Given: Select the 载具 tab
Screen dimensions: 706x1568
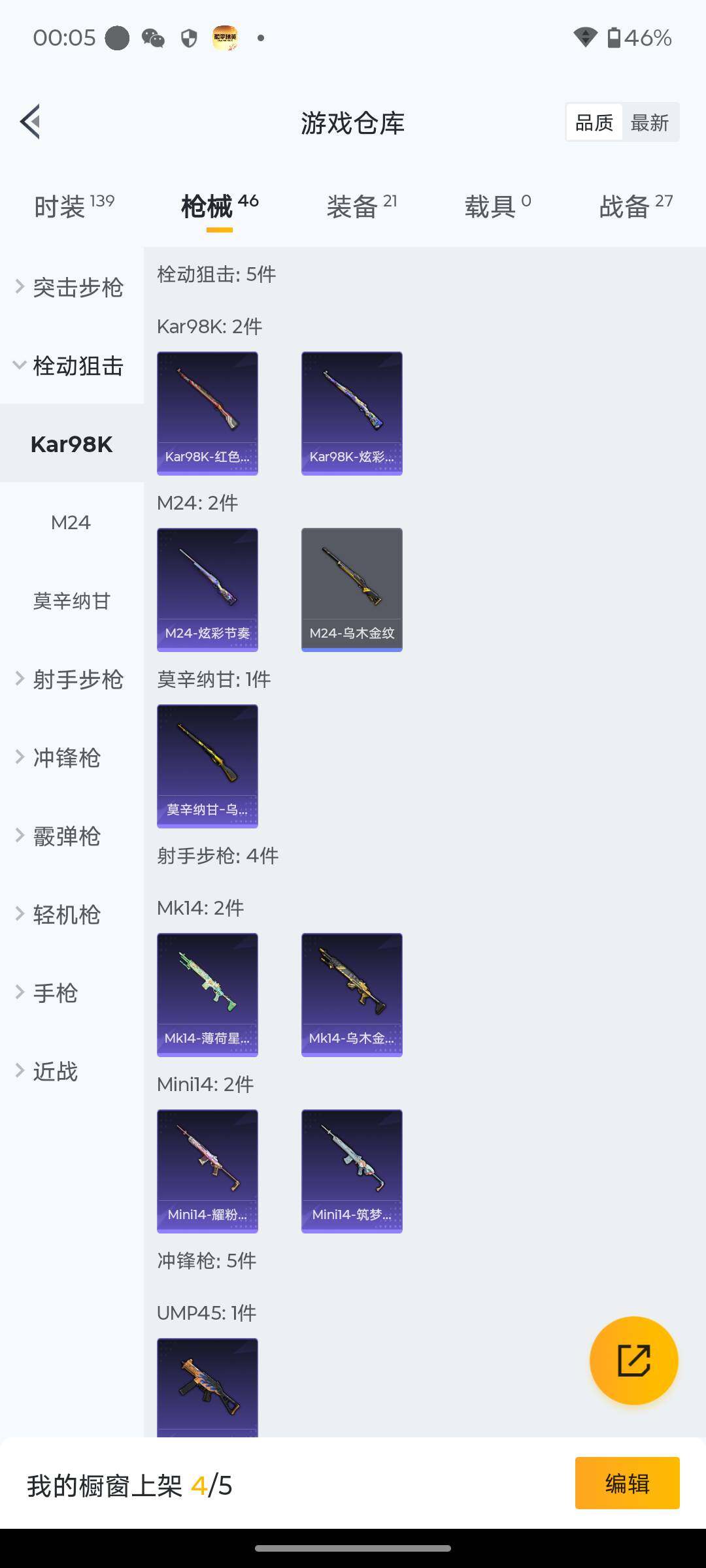Looking at the screenshot, I should pos(497,206).
